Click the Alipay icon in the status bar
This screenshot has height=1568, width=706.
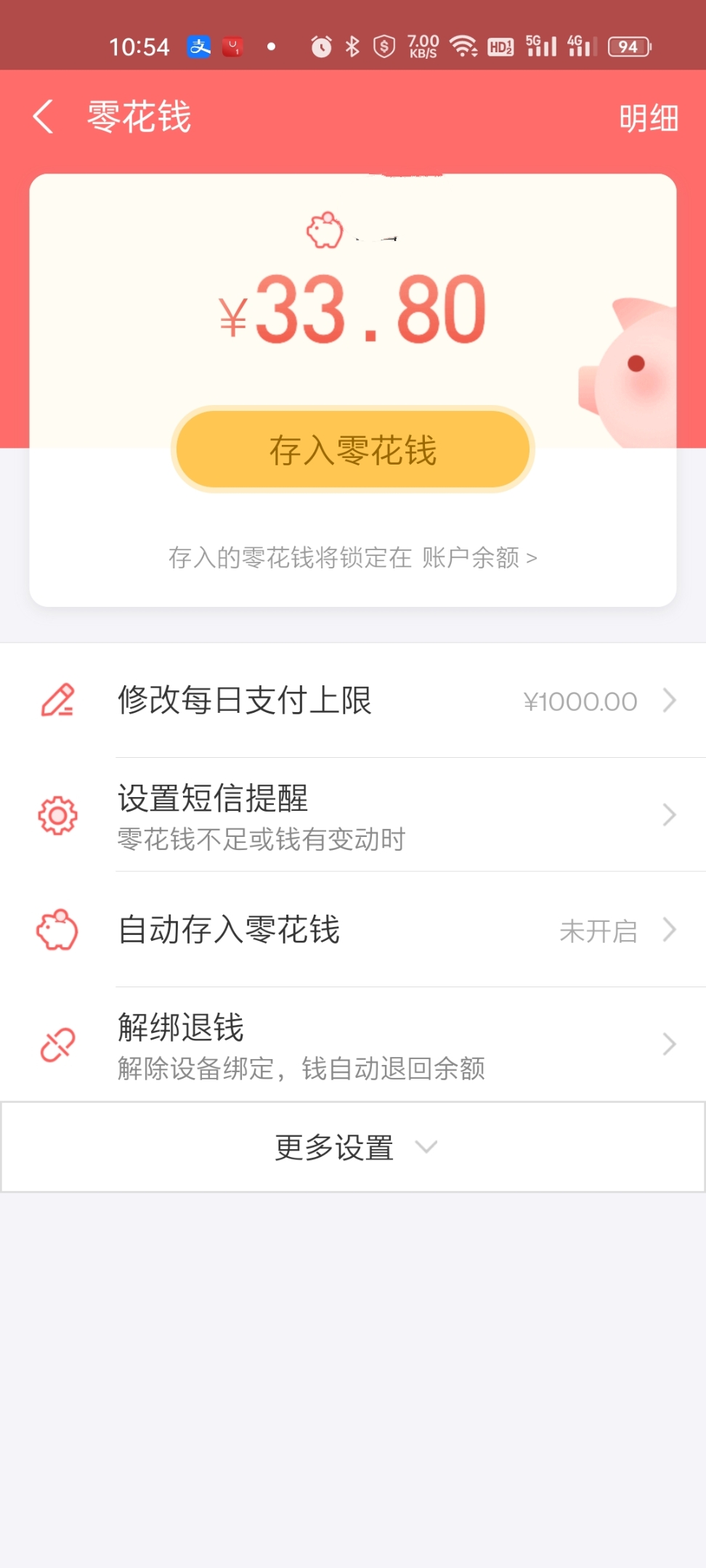tap(200, 46)
